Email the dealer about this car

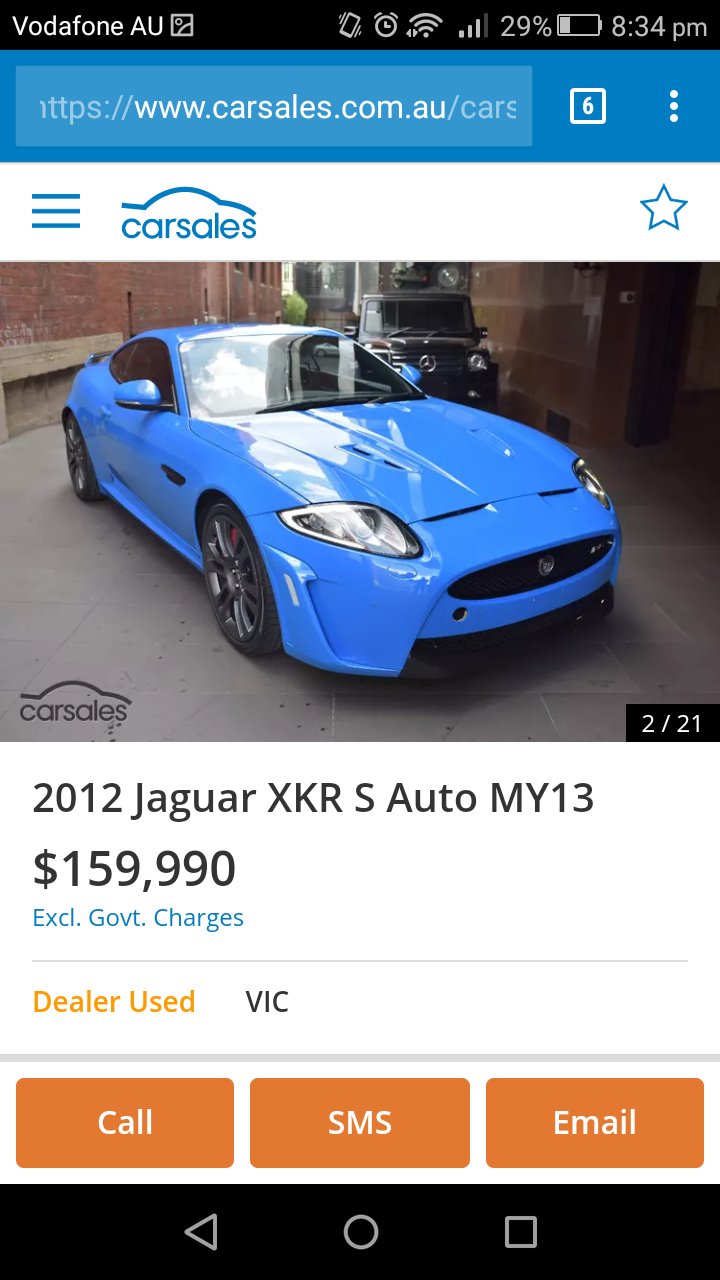(x=595, y=1122)
